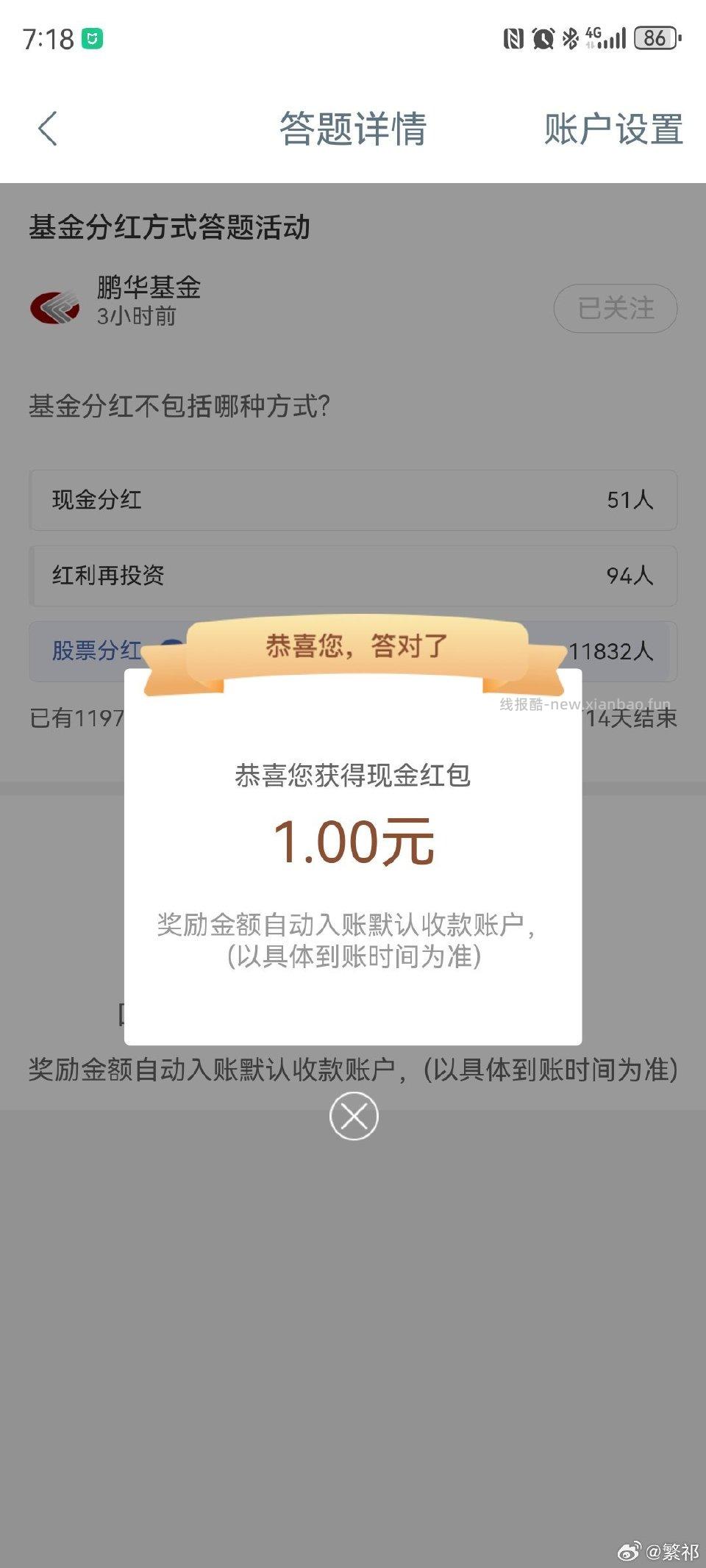Select the 红利再投资 answer option

pyautogui.click(x=353, y=577)
